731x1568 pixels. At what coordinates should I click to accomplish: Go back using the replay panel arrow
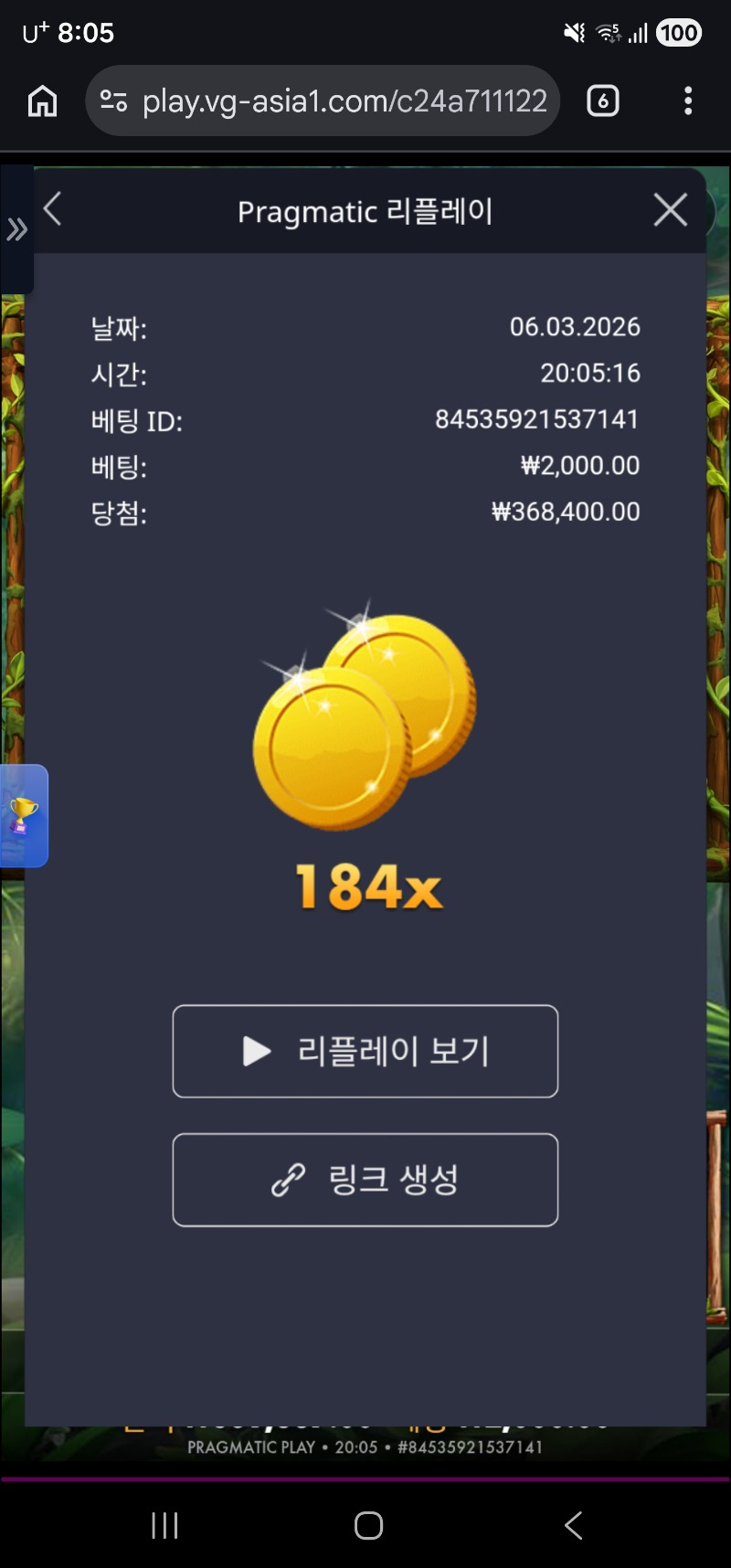coord(53,209)
